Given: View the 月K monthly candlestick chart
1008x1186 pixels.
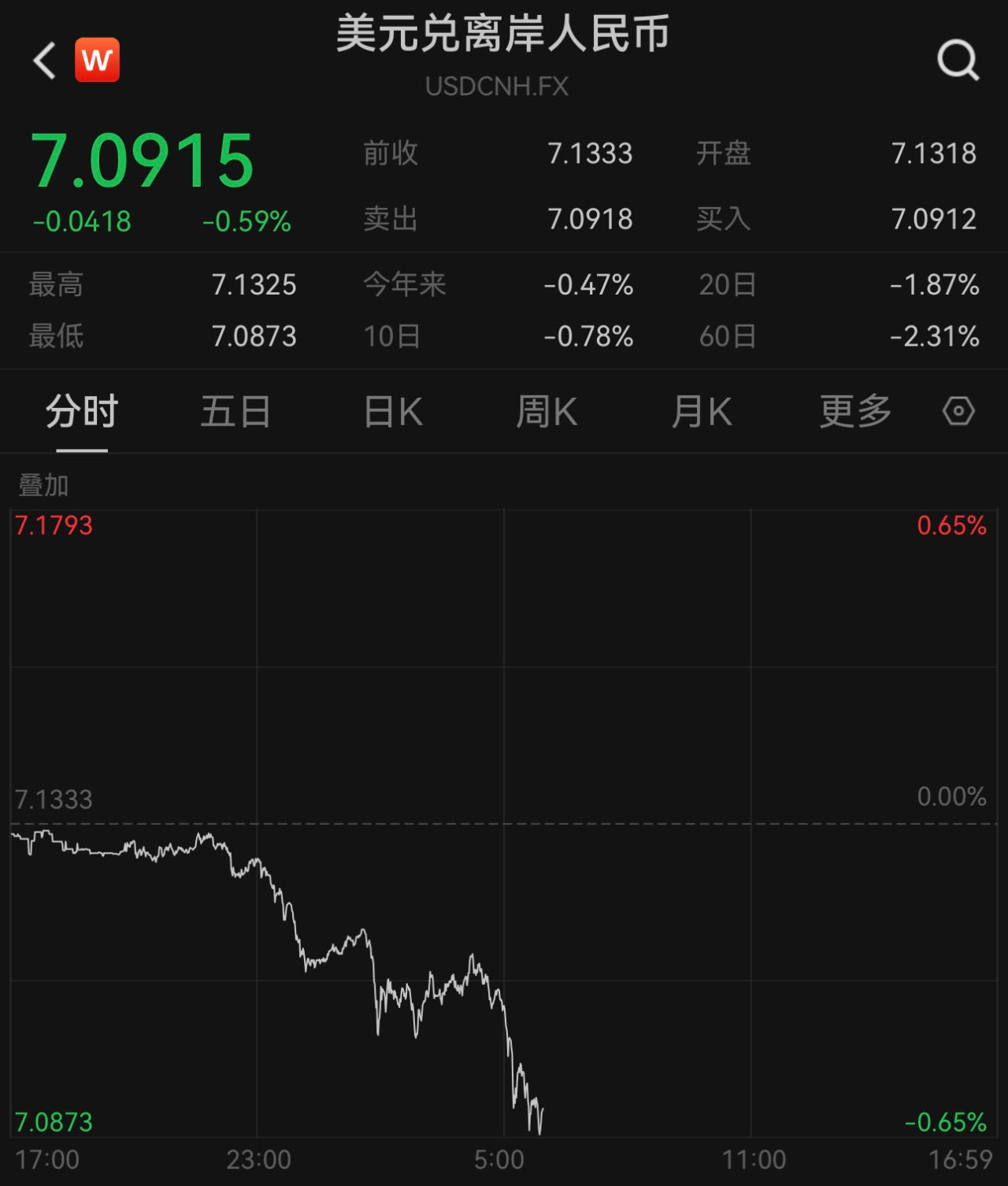Looking at the screenshot, I should tap(702, 412).
